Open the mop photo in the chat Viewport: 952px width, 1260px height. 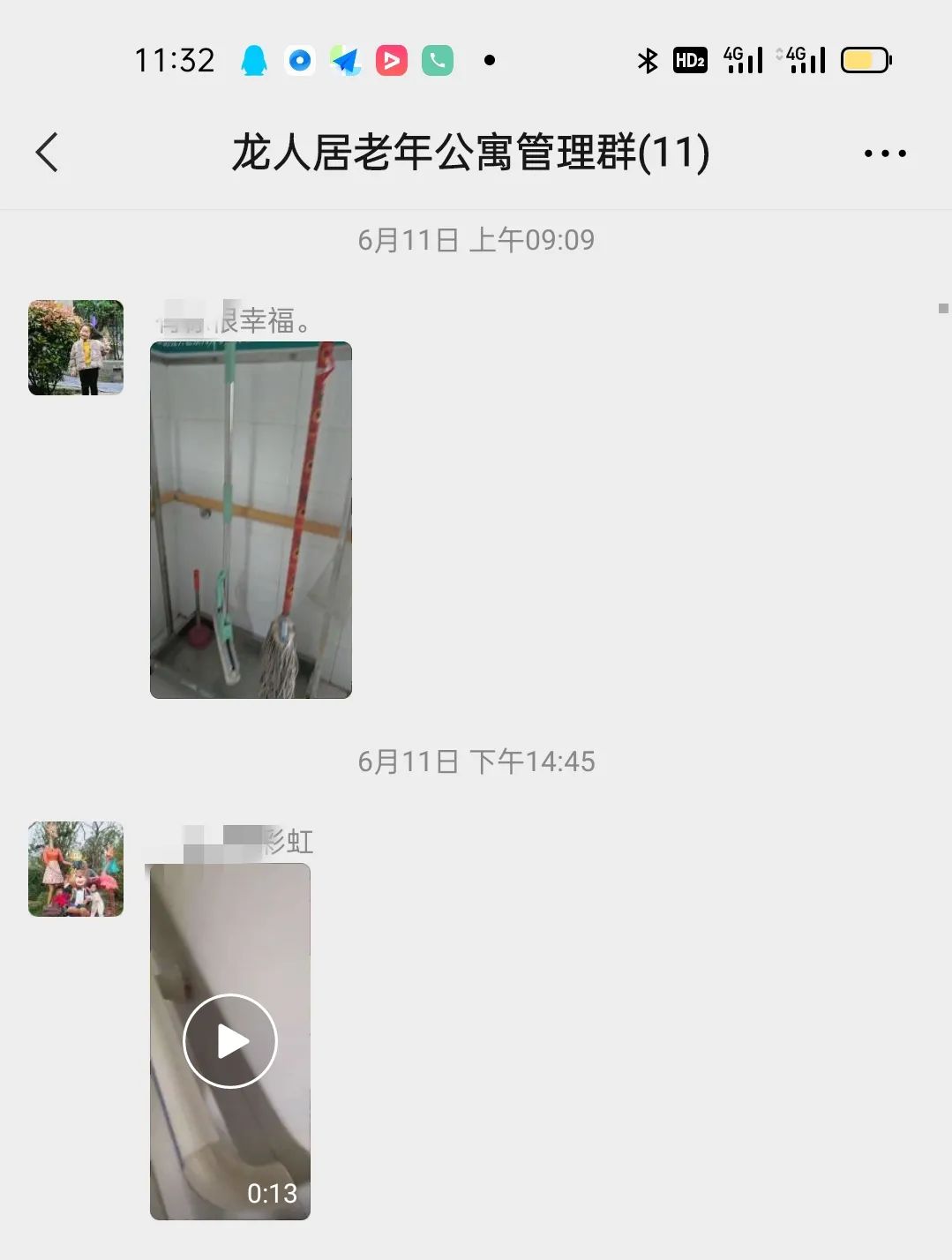pyautogui.click(x=251, y=520)
